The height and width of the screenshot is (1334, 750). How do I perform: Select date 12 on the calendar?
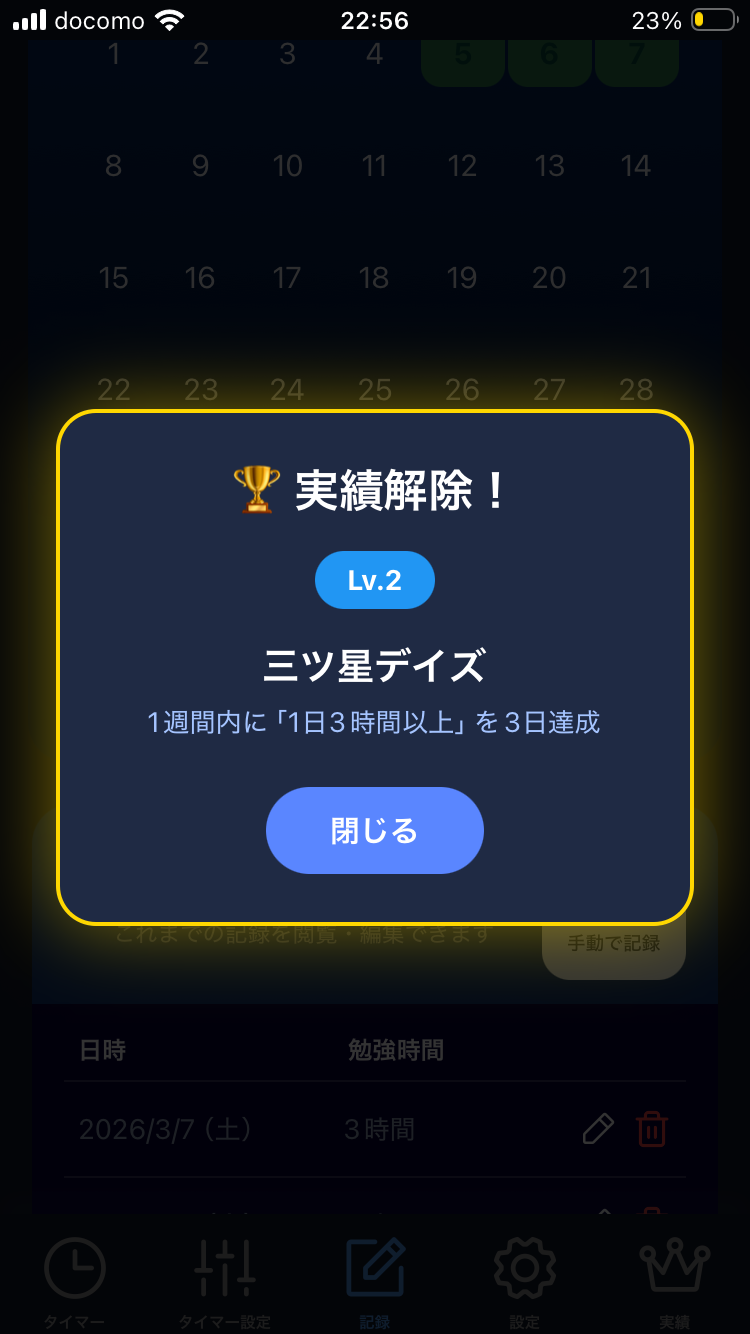pyautogui.click(x=462, y=166)
